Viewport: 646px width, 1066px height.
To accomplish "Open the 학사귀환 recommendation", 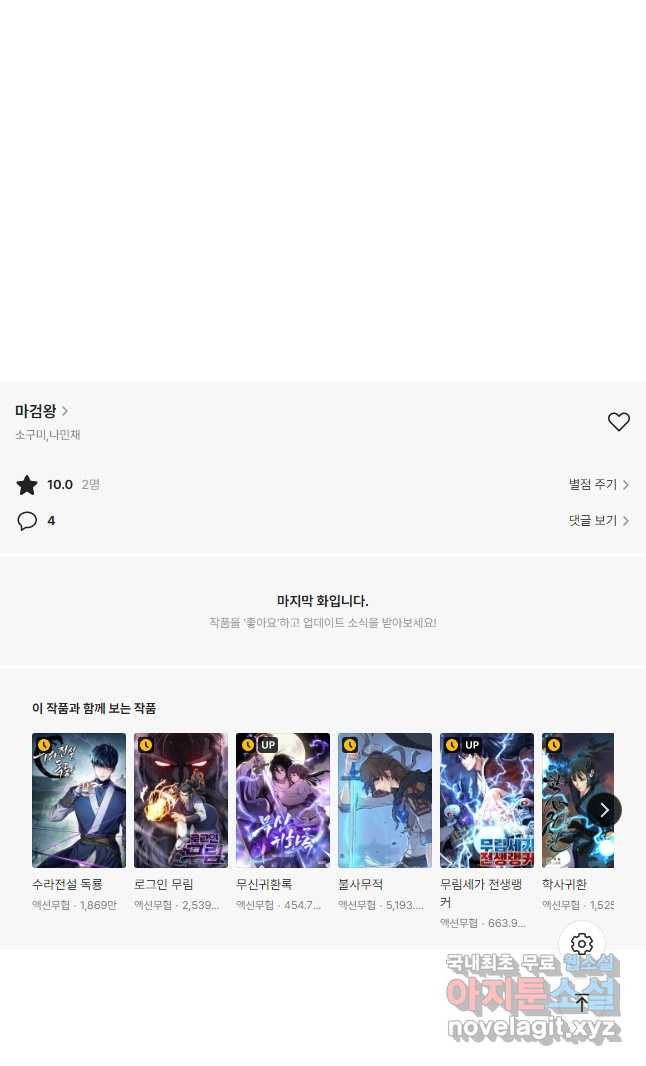I will point(572,800).
